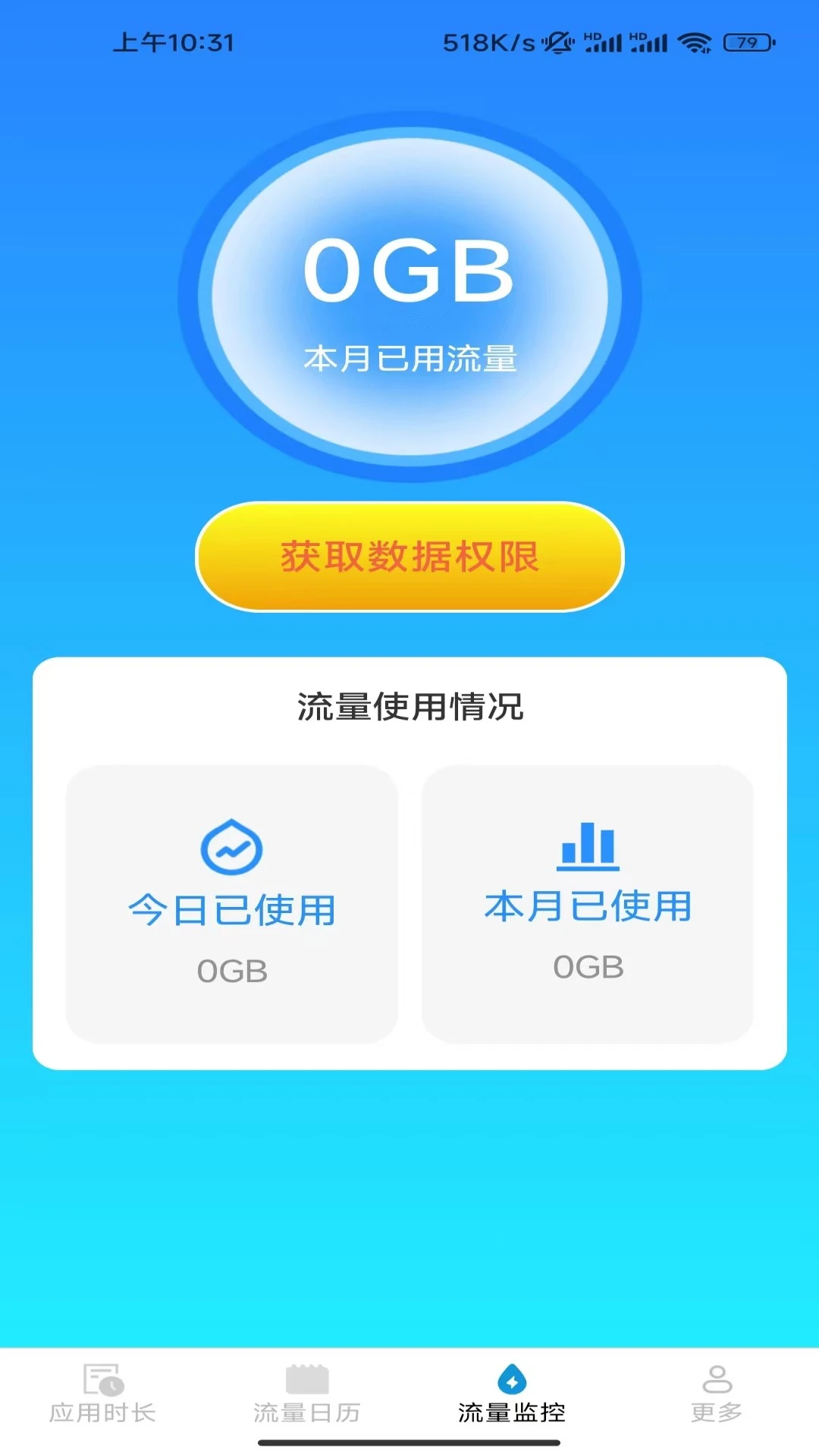This screenshot has height=1456, width=819.
Task: Tap the 本月已用流量 label inside the circle
Action: click(x=409, y=355)
